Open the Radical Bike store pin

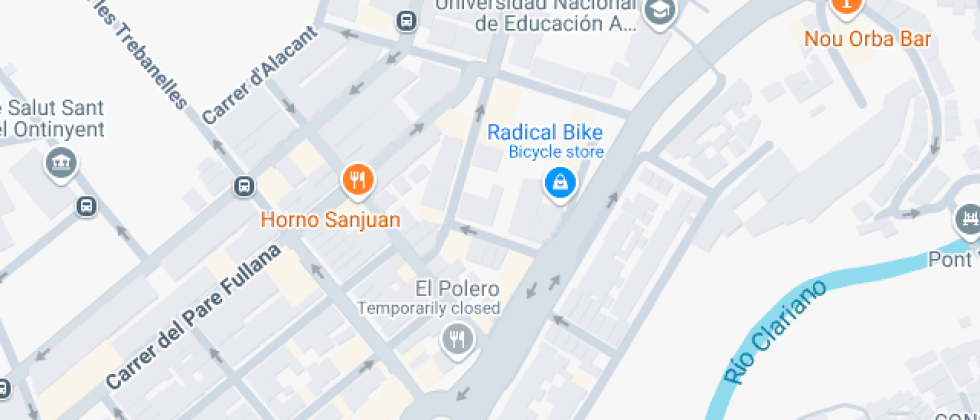point(560,183)
